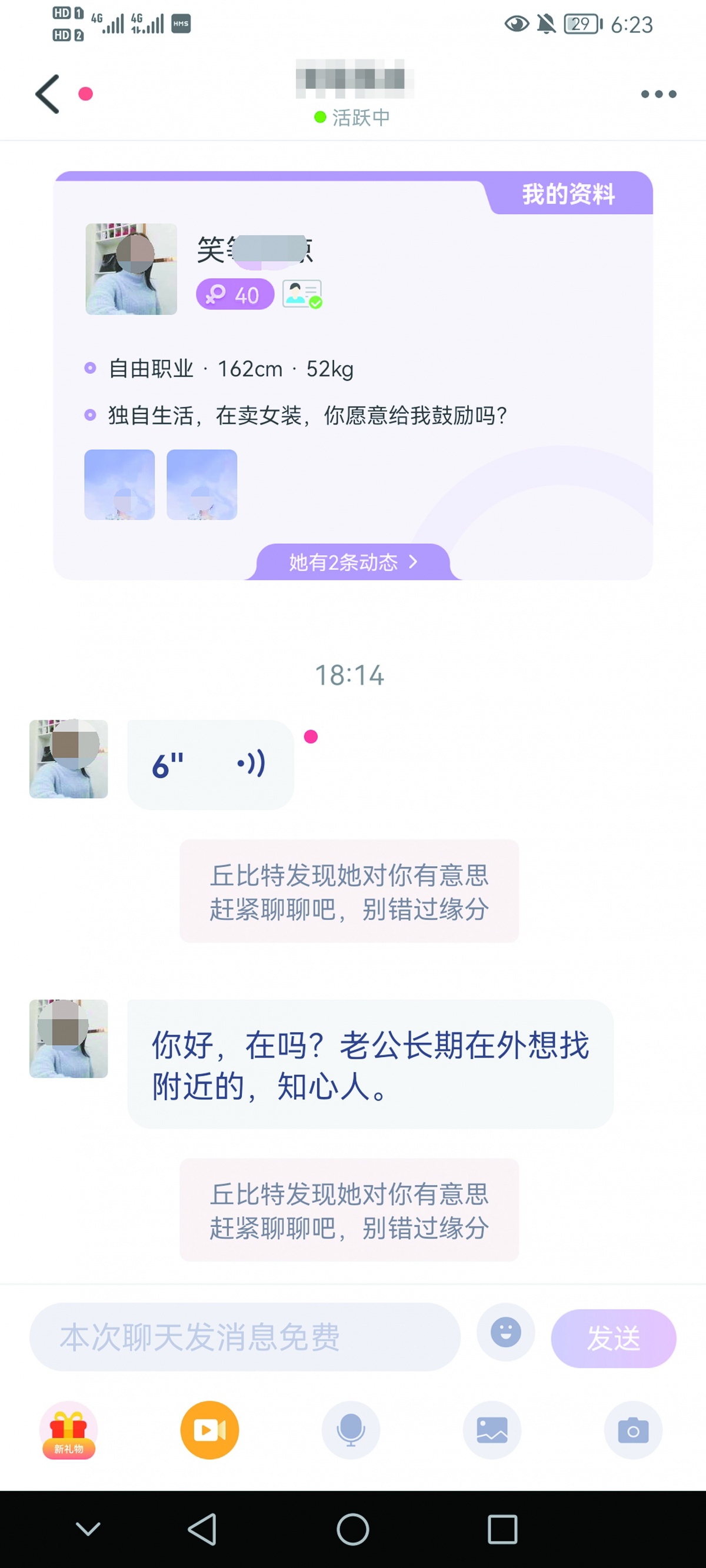Play the 6-second voice message
This screenshot has width=706, height=1568.
point(210,765)
